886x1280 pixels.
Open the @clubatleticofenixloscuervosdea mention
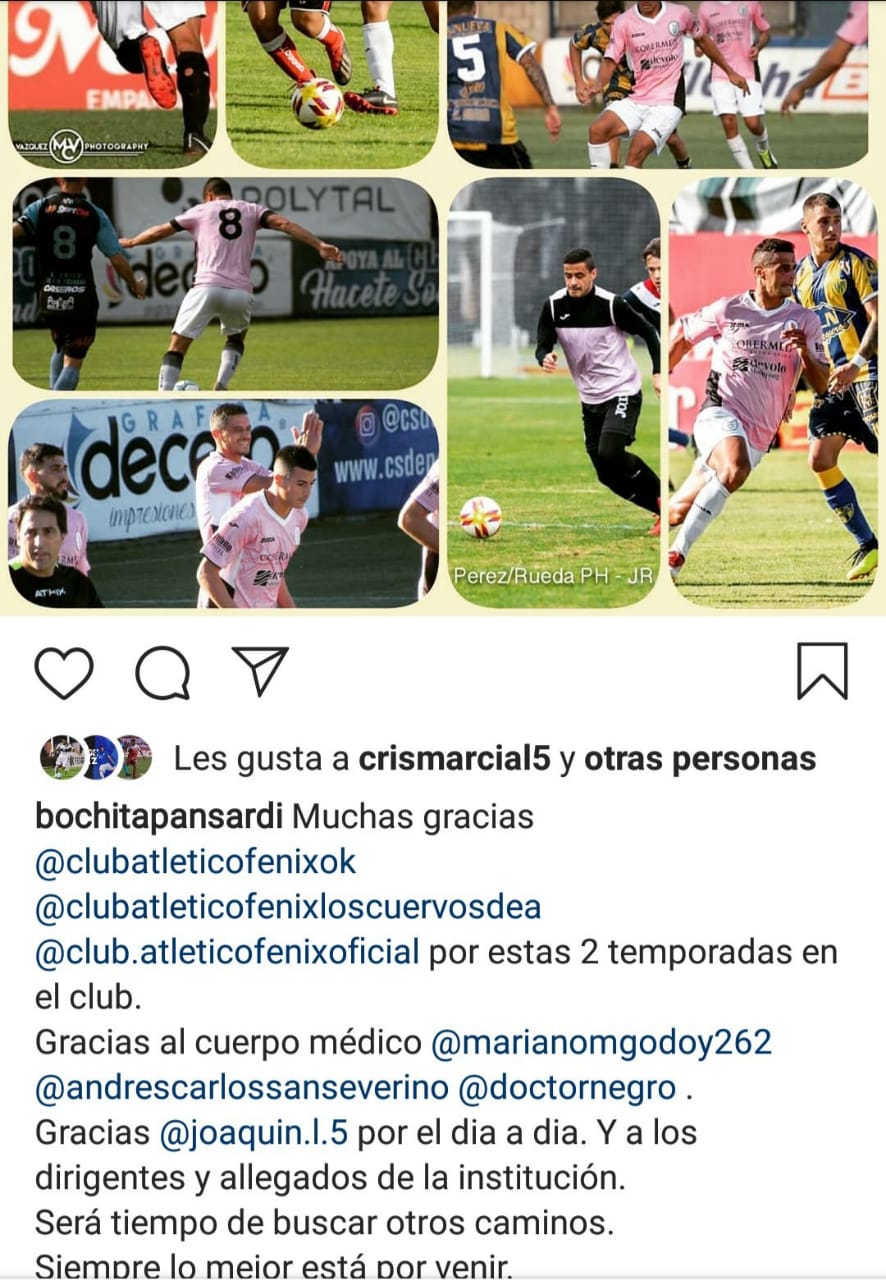[x=288, y=907]
